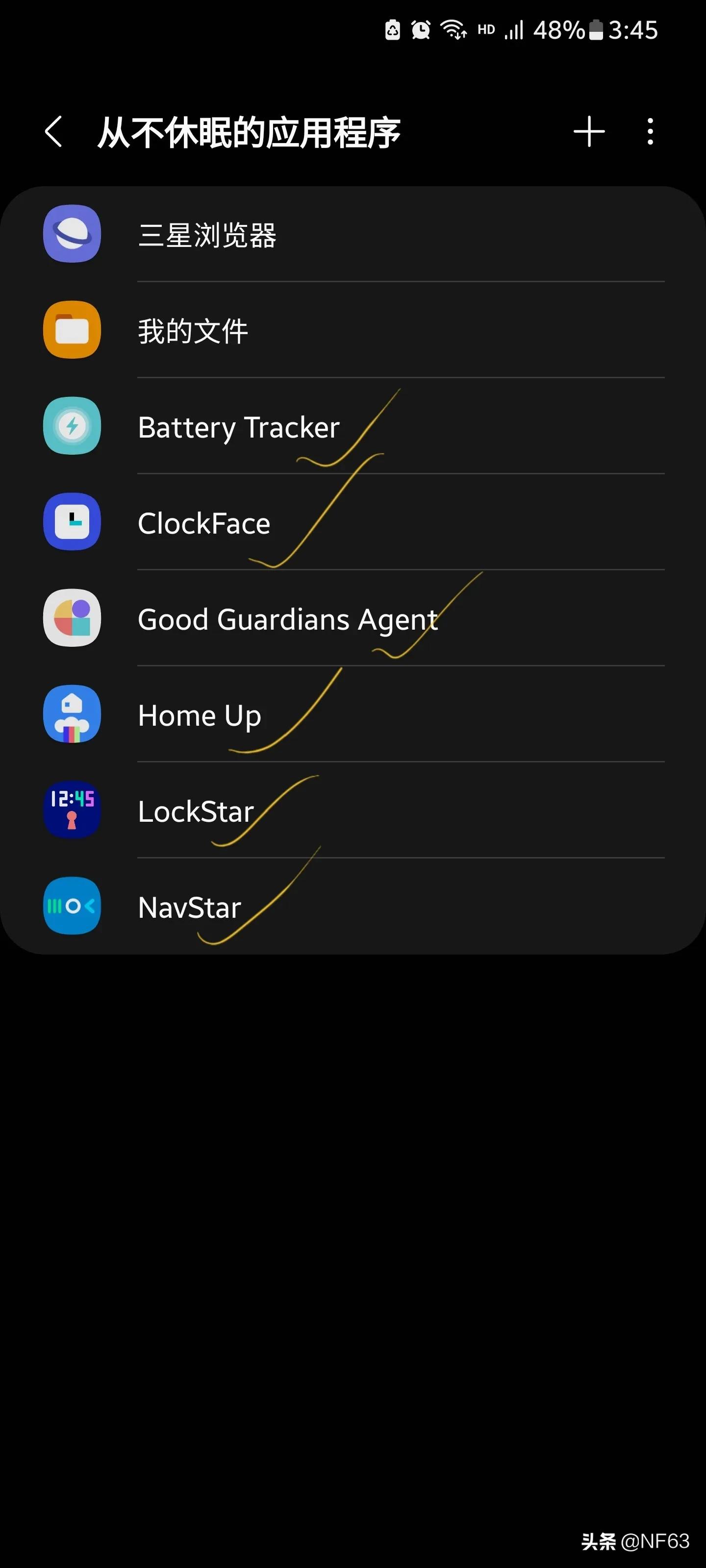
Task: Add an app with the plus icon
Action: tap(588, 132)
